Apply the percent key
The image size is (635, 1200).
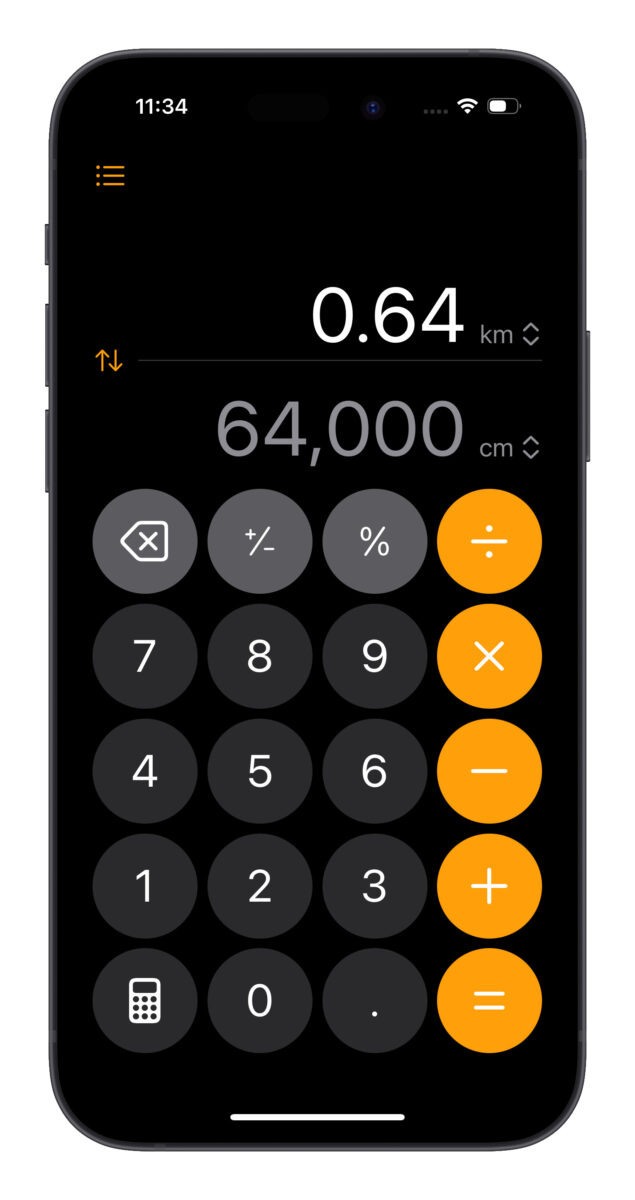[374, 542]
